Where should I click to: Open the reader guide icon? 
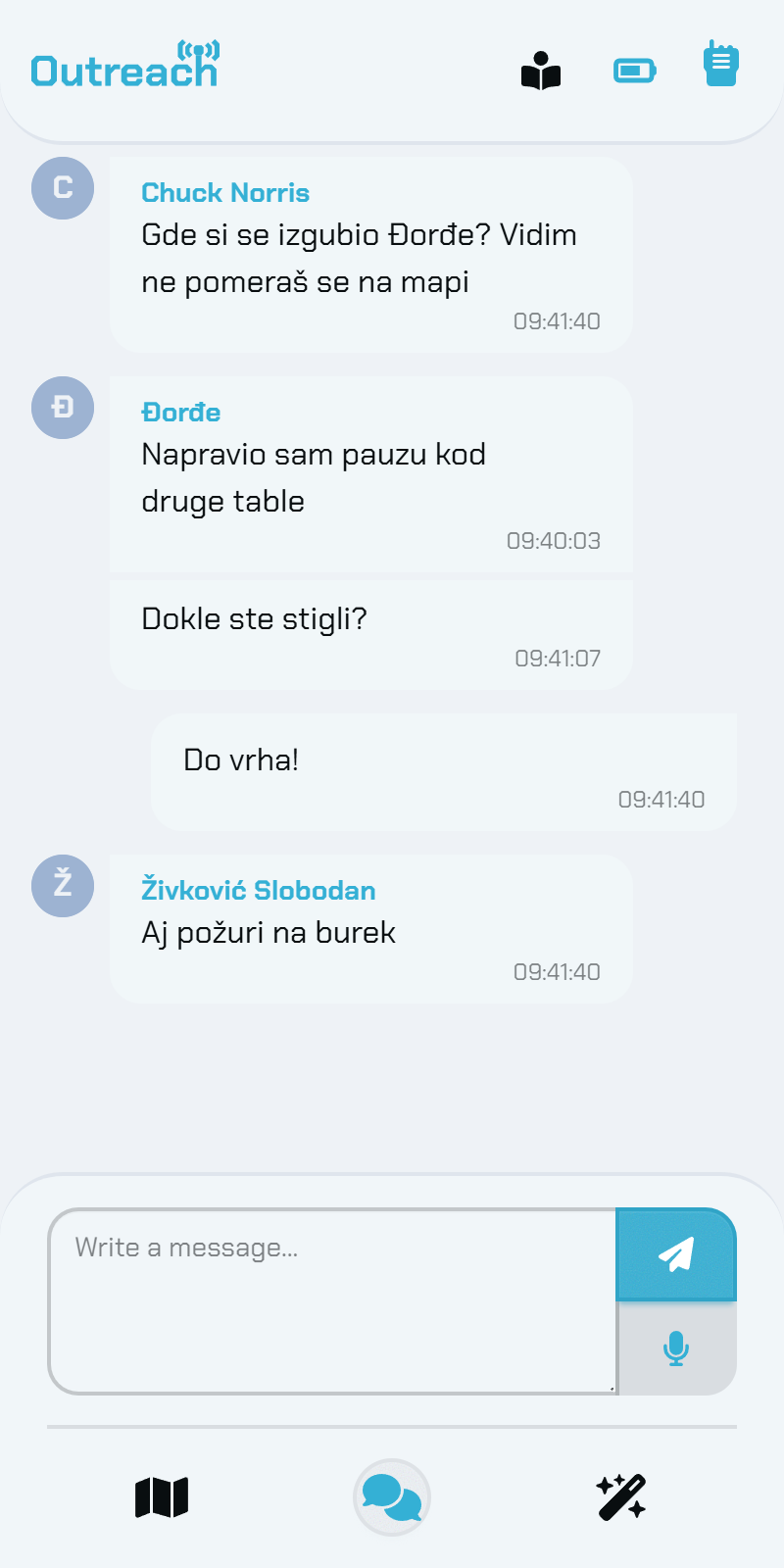click(x=541, y=71)
